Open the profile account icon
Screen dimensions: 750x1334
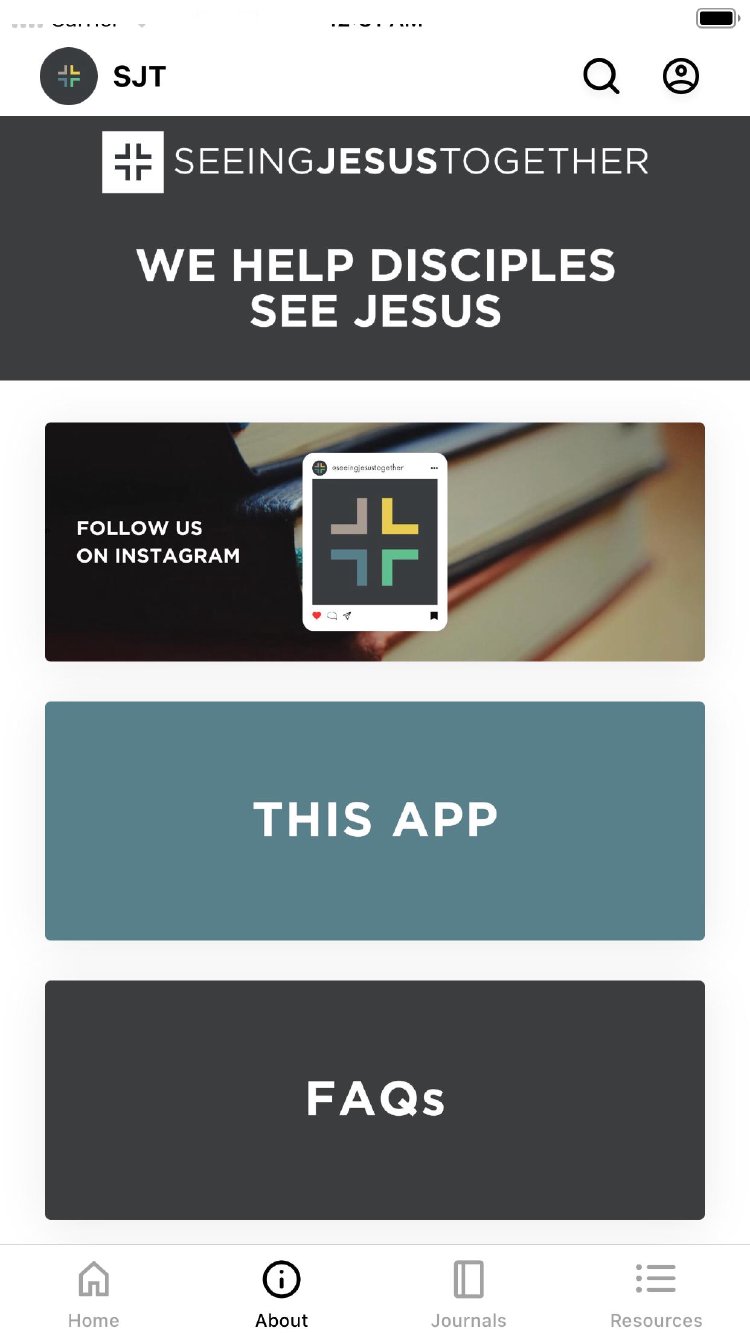pyautogui.click(x=681, y=76)
